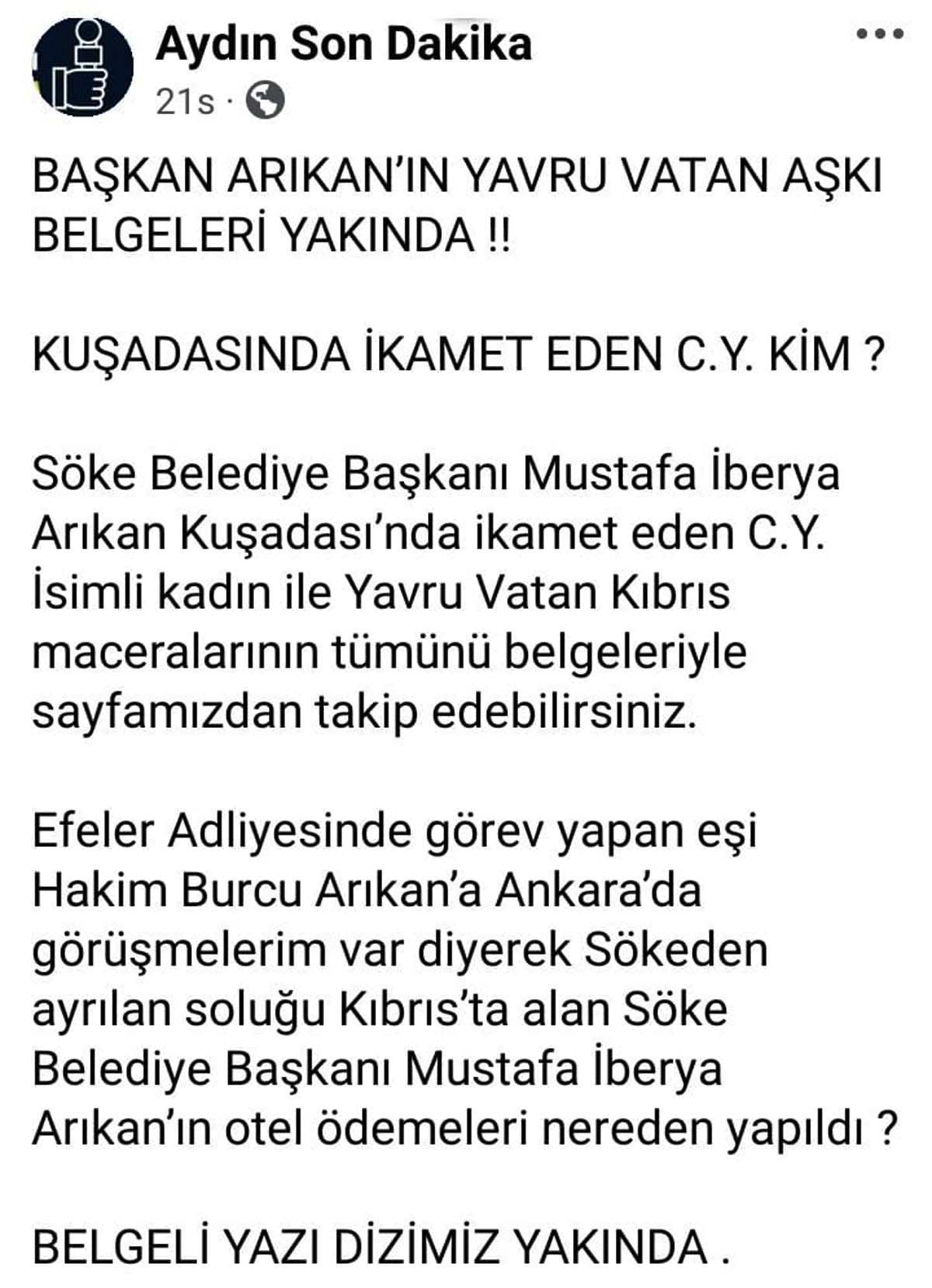Screen dimensions: 932x1288
Task: Open the post's three-dot overflow menu
Action: tap(880, 35)
